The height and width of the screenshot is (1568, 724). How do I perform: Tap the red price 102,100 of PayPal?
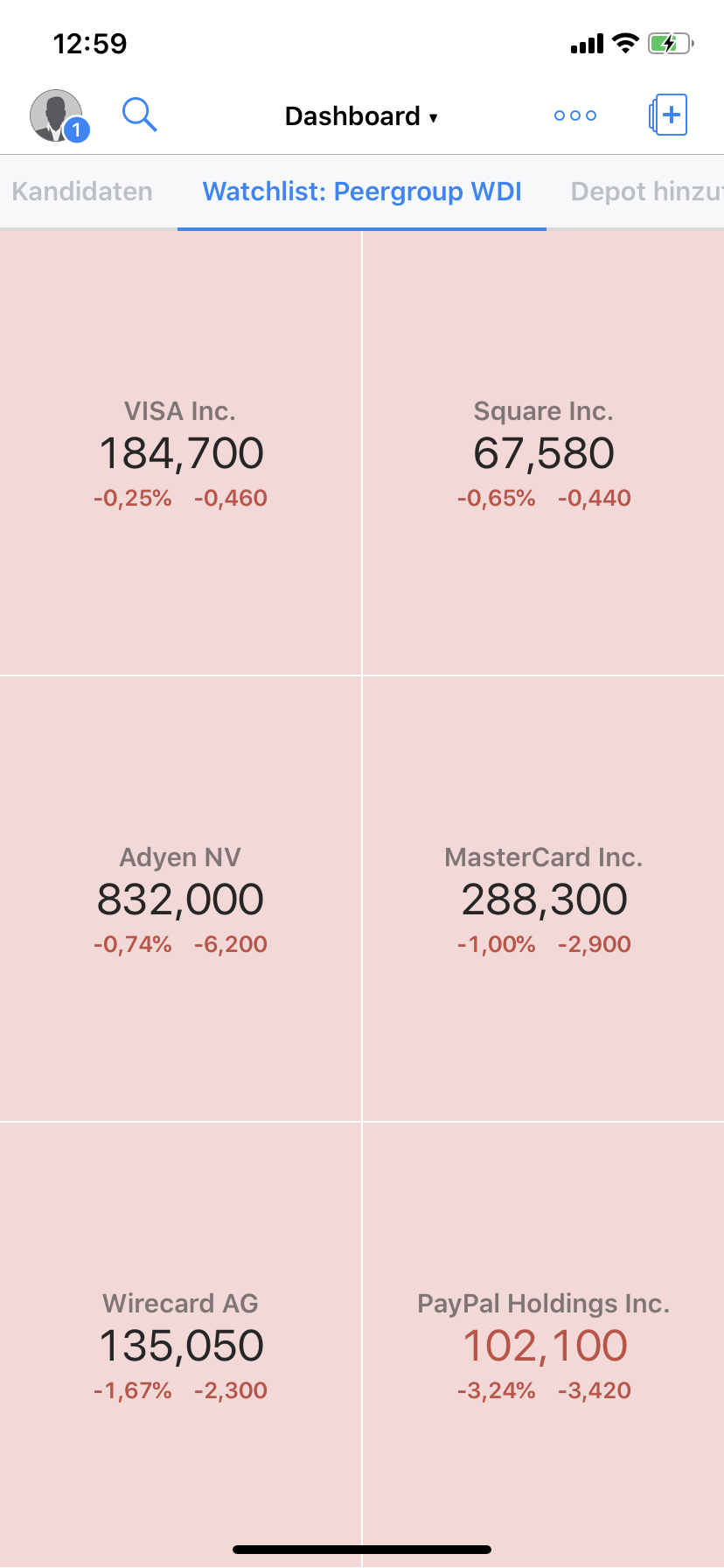coord(542,1345)
